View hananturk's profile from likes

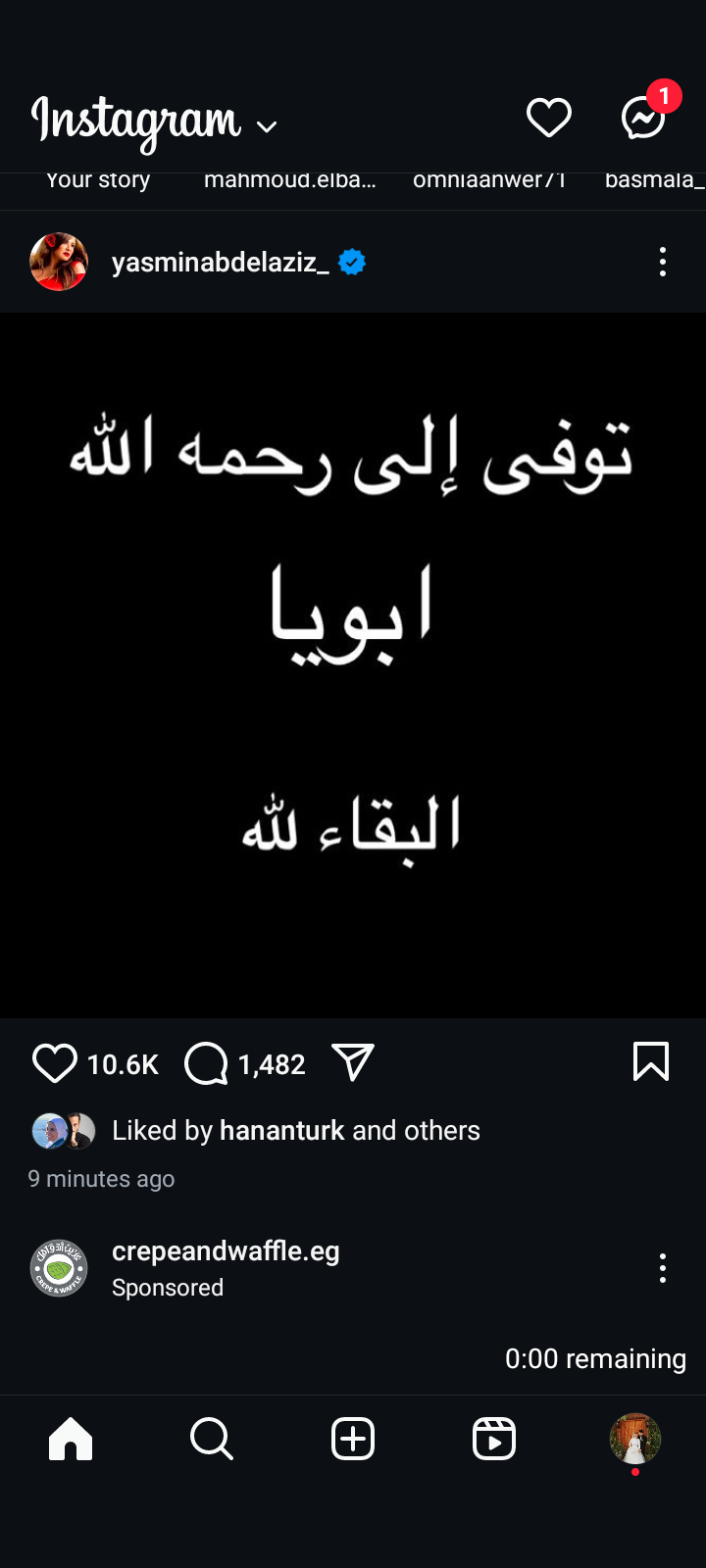[x=281, y=1130]
